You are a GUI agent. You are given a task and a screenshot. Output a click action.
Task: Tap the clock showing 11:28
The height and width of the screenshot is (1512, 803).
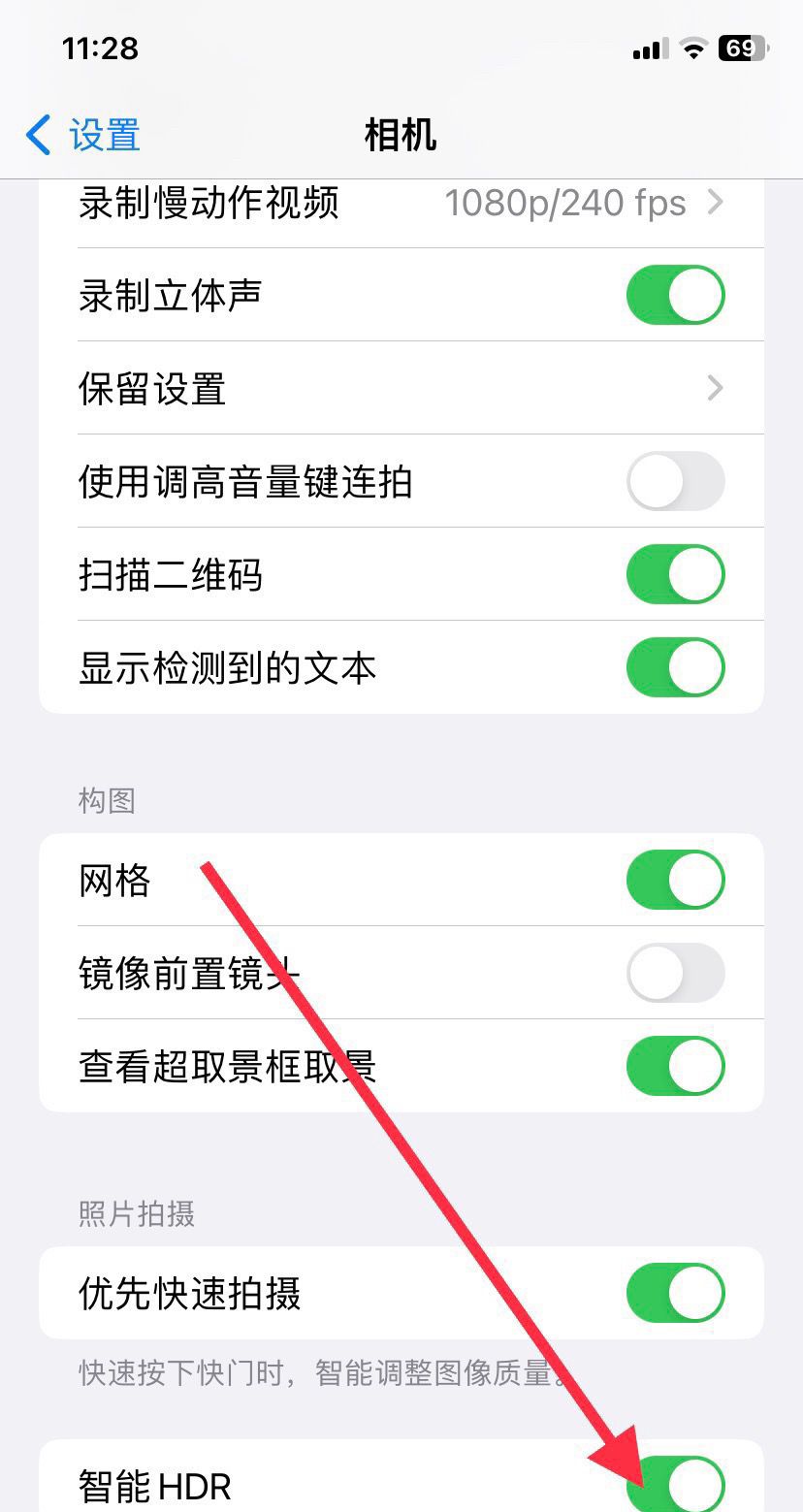[102, 48]
